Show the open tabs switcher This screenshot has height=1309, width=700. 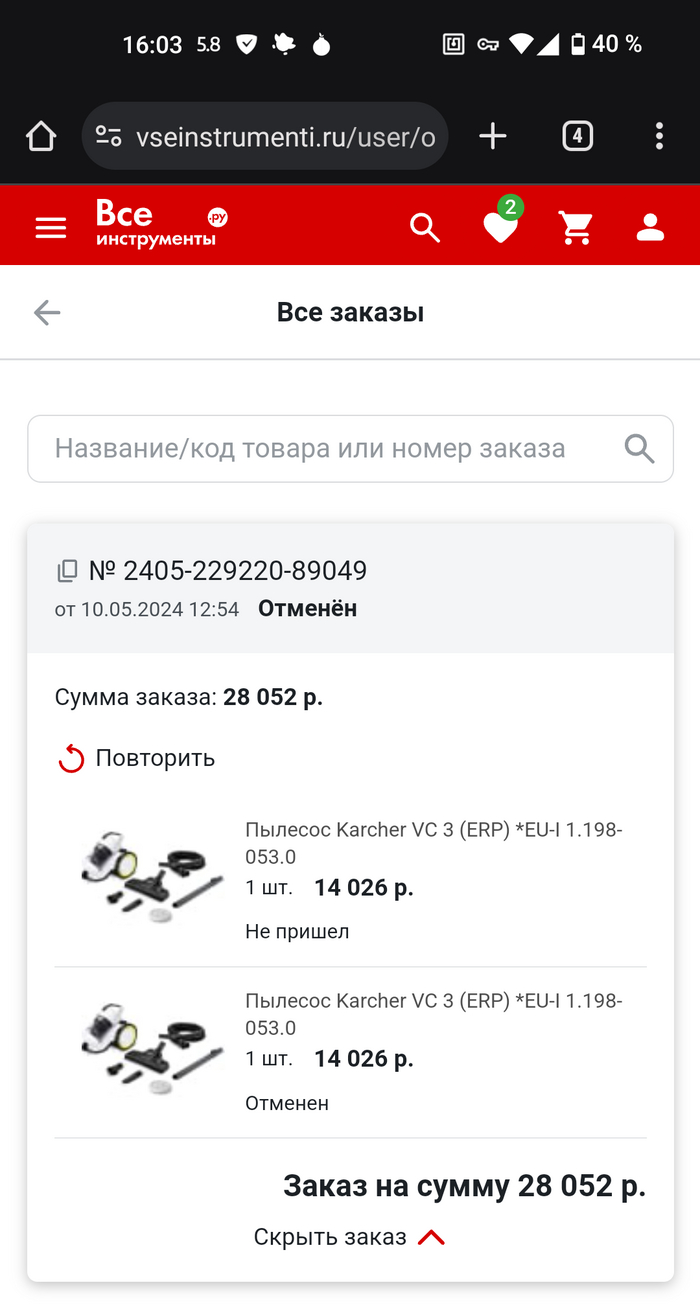point(577,136)
